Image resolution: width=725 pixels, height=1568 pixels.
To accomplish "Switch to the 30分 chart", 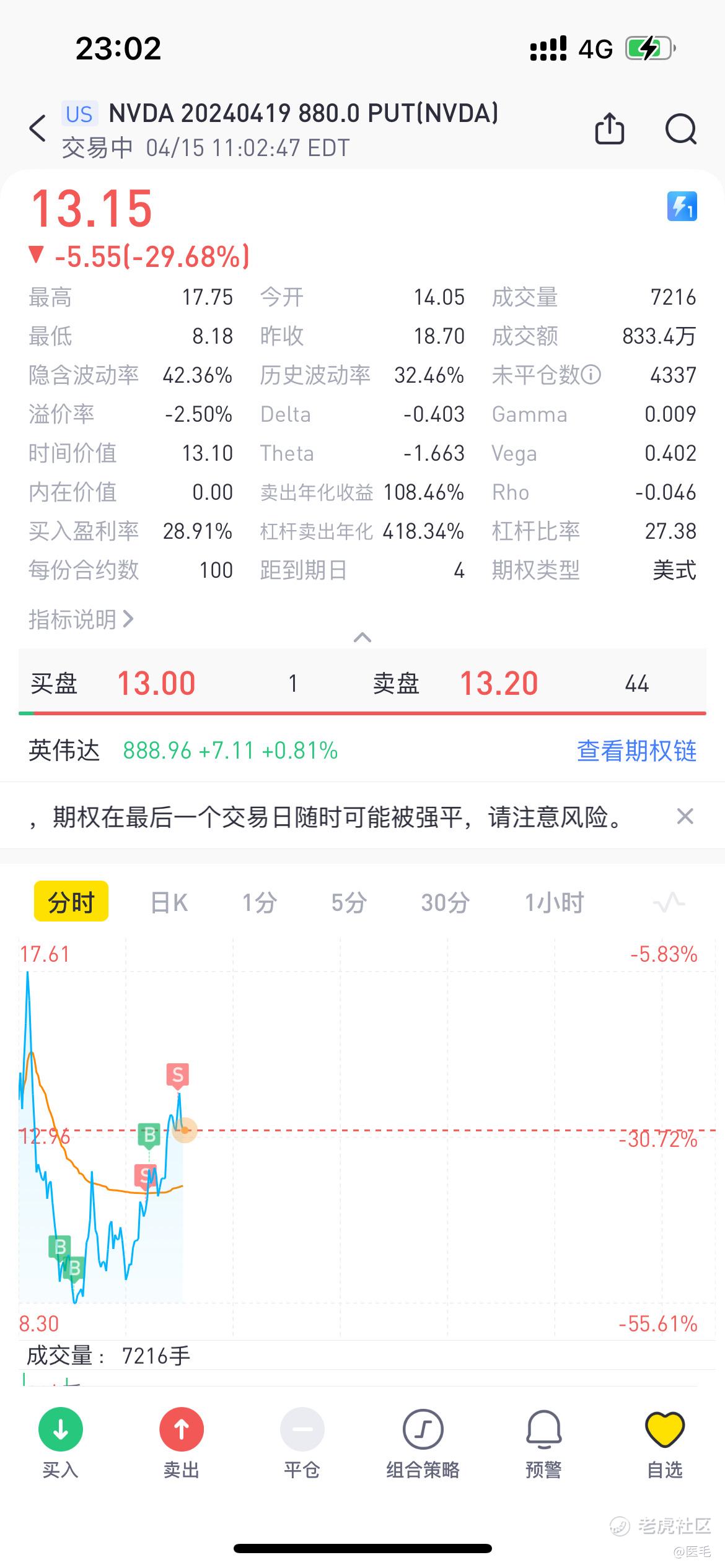I will (x=445, y=902).
